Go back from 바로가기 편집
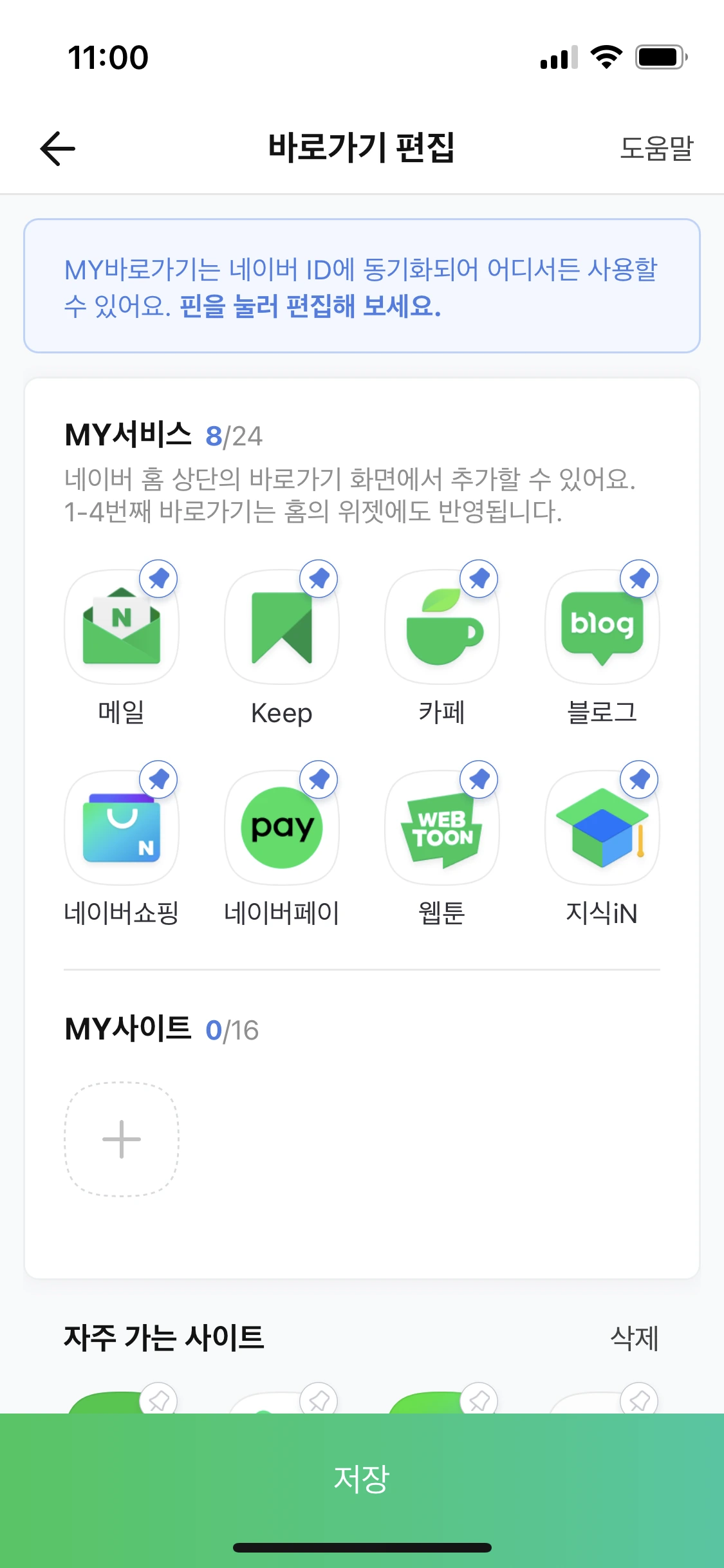This screenshot has height=1568, width=724. [x=58, y=148]
